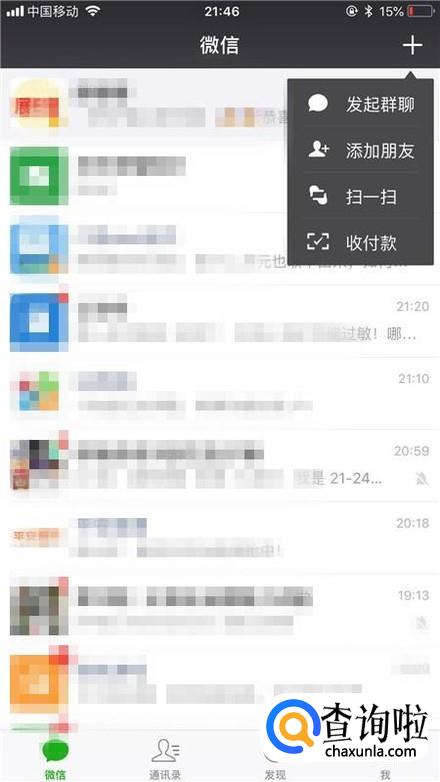Viewport: 440px width, 782px height.
Task: Open the muted chat from 20:59
Action: click(220, 465)
